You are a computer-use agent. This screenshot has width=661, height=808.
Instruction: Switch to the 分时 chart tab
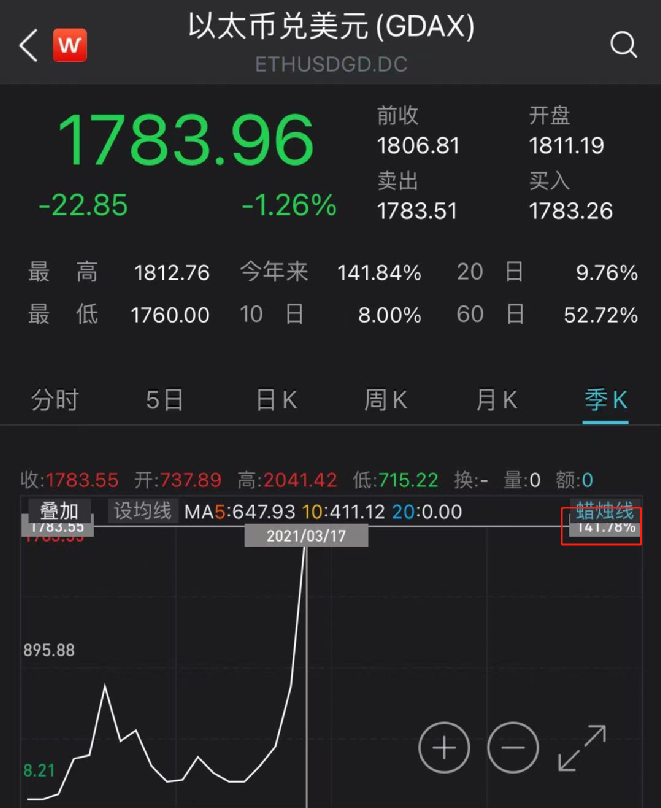(x=54, y=401)
